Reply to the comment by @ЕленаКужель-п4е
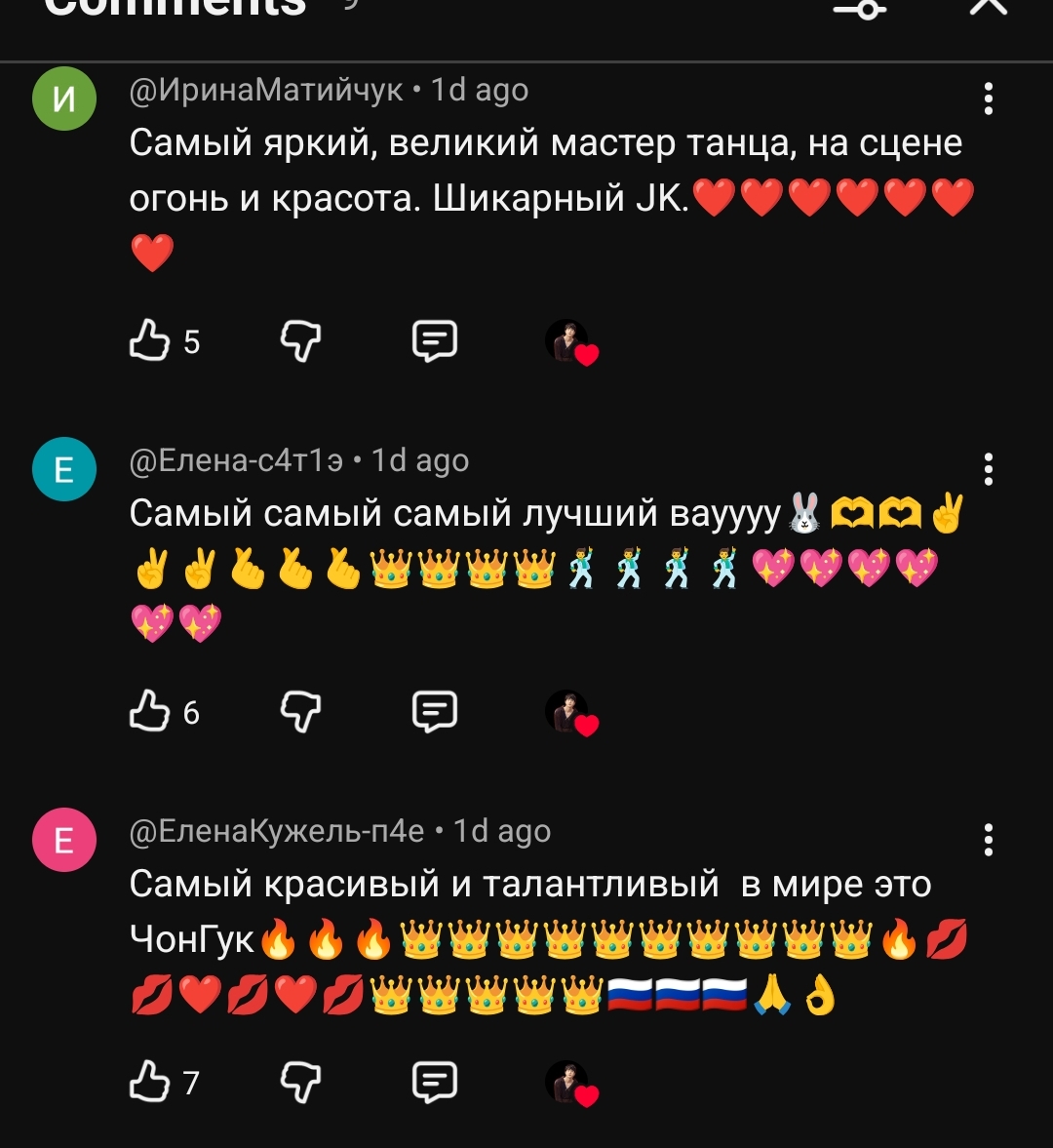Screen dimensions: 1053x1148 click(x=435, y=1082)
